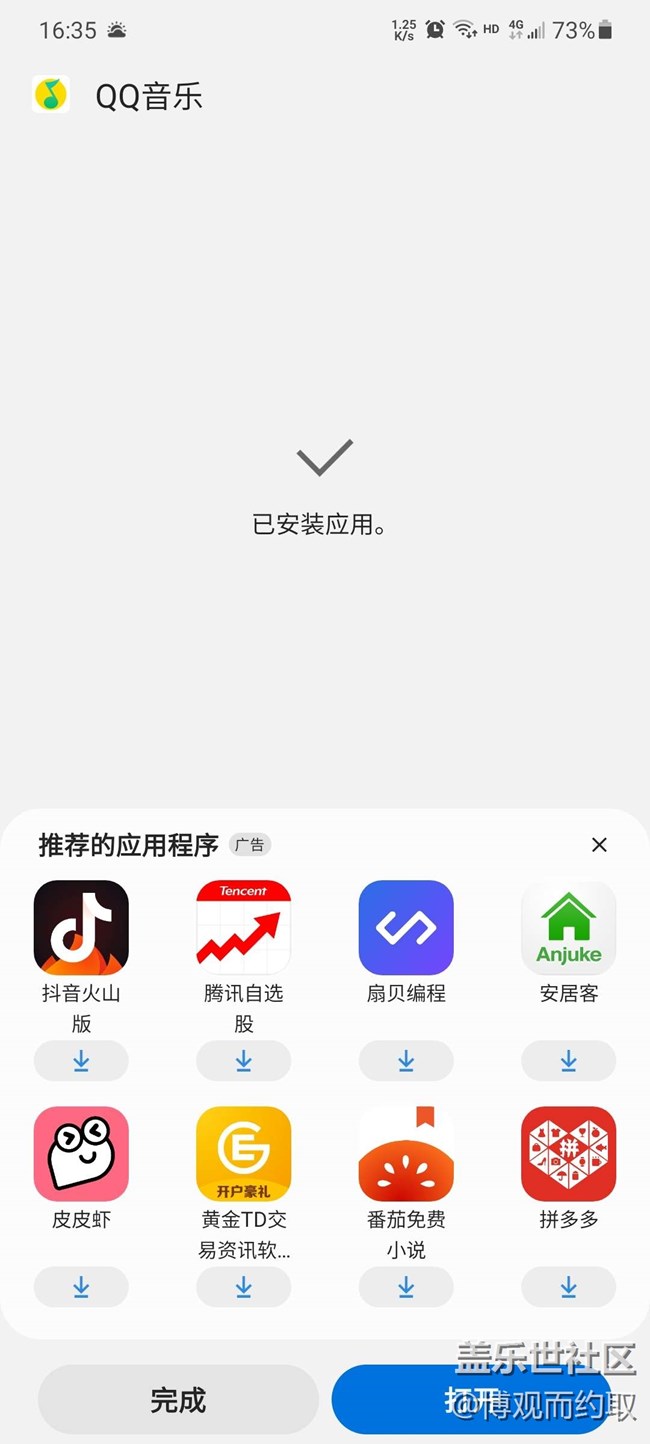Viewport: 650px width, 1444px height.
Task: Tap the 完成 button
Action: click(178, 1400)
